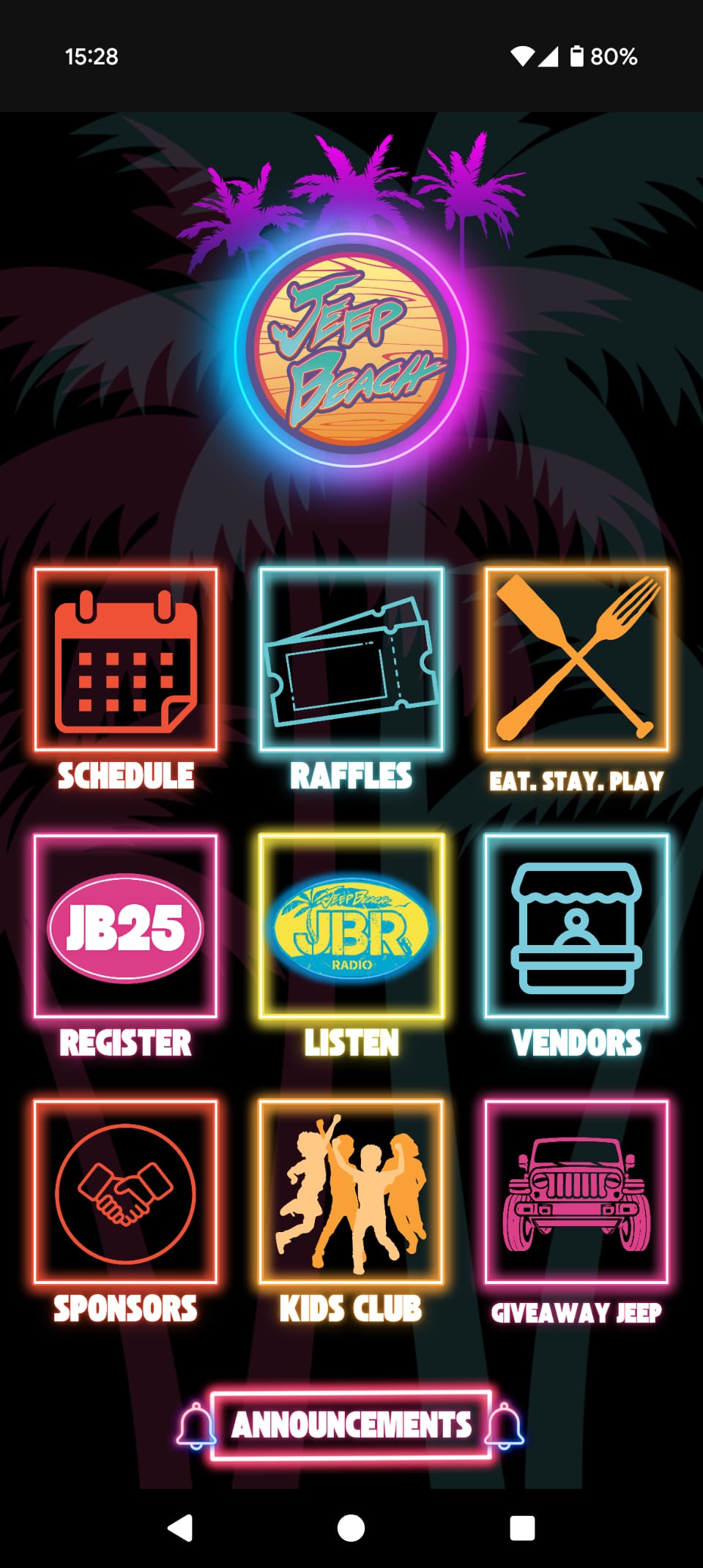Open the Vendors booth icon
This screenshot has width=703, height=1568.
(x=578, y=926)
